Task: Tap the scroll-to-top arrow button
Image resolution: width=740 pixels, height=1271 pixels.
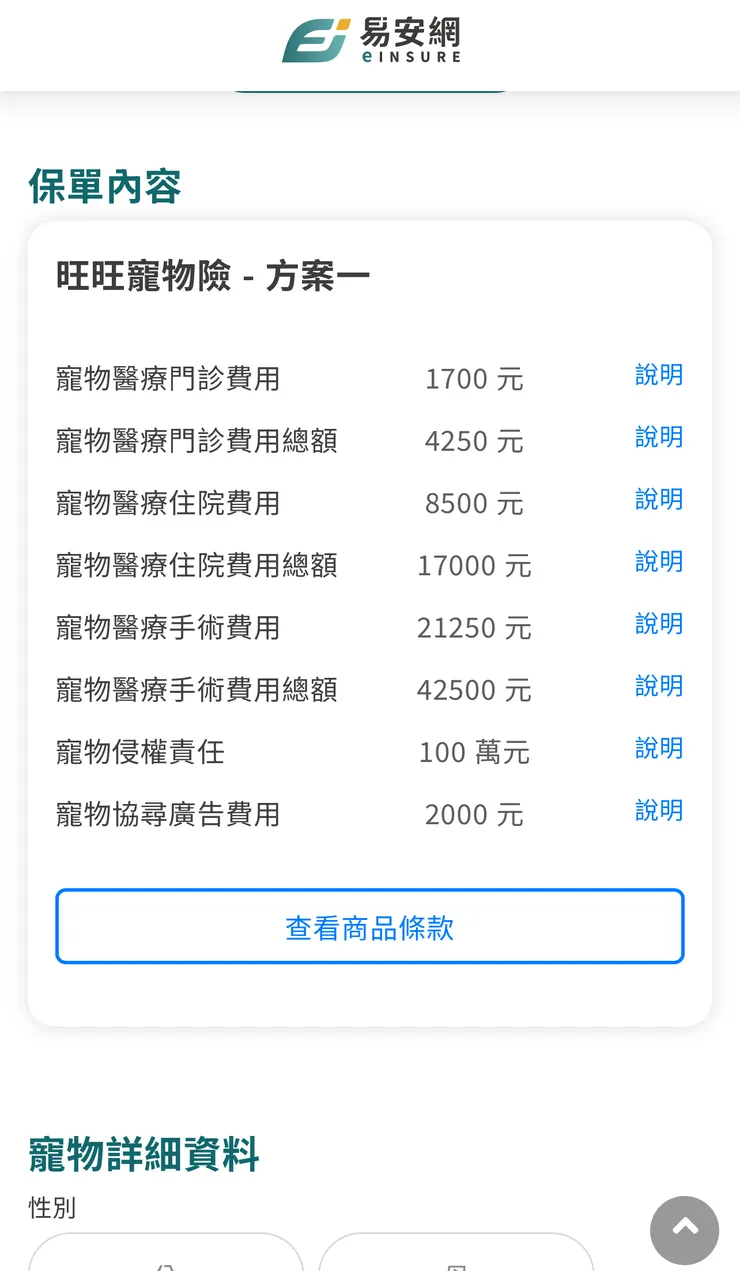Action: [x=685, y=1230]
